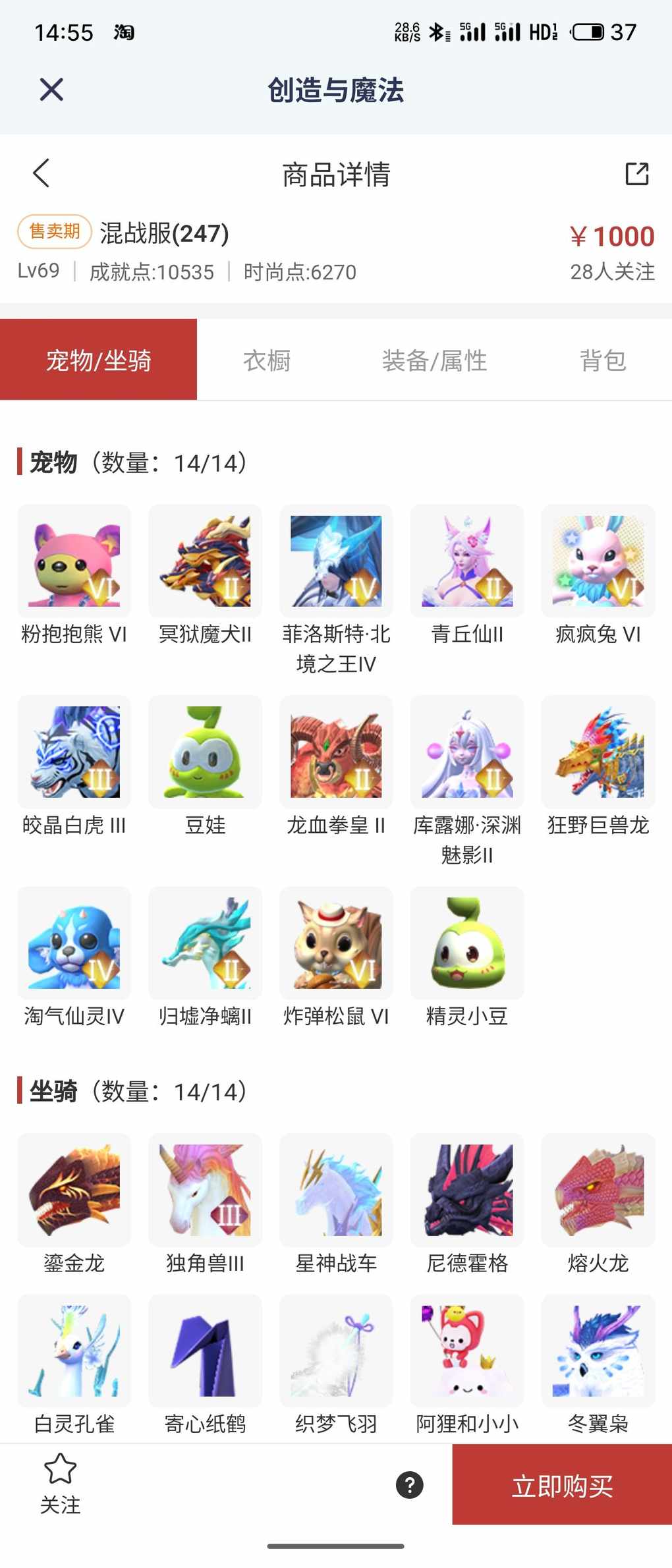Close the 创造与魔法 page

coord(51,90)
